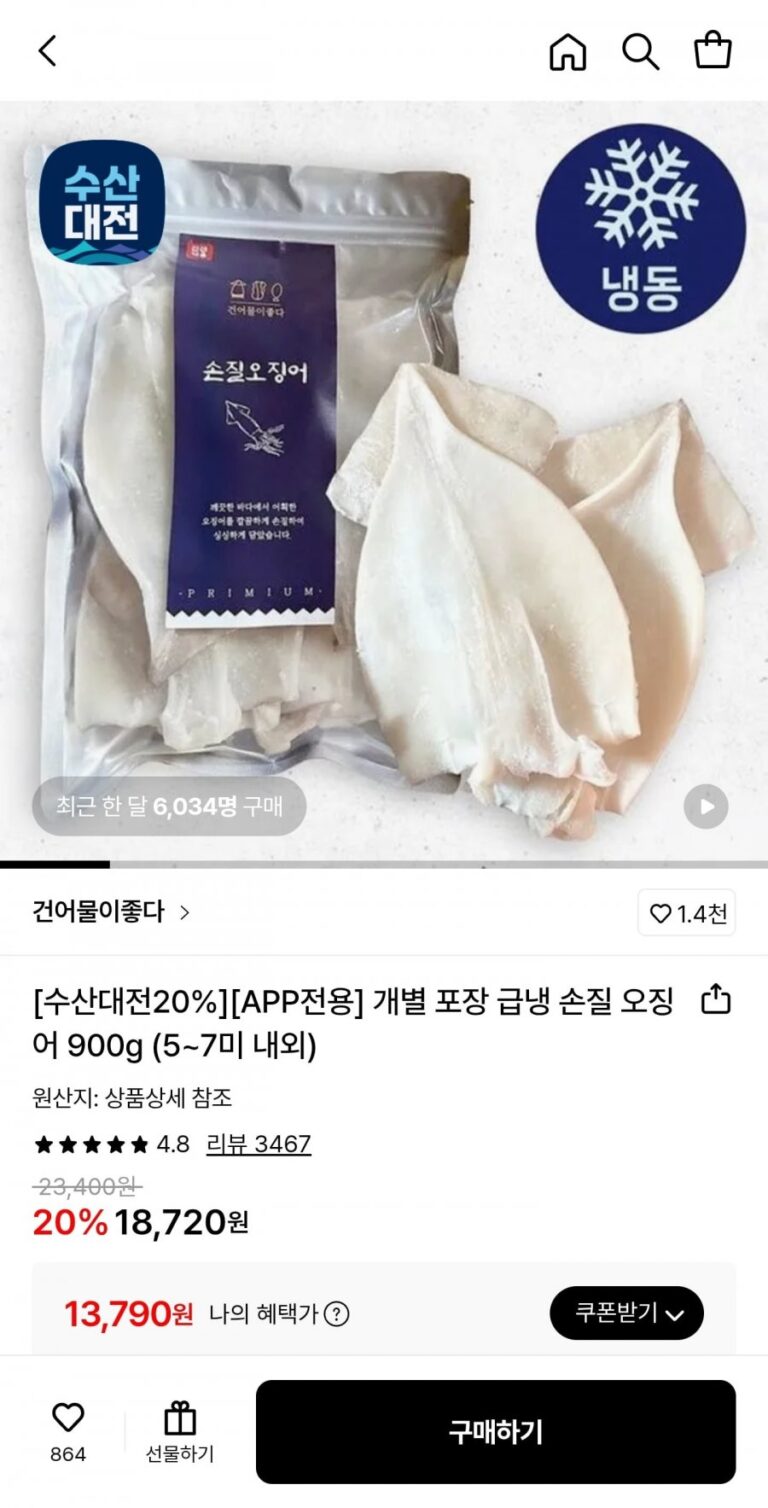Show info for 나의 혜택가
This screenshot has width=768, height=1508.
pos(337,1314)
